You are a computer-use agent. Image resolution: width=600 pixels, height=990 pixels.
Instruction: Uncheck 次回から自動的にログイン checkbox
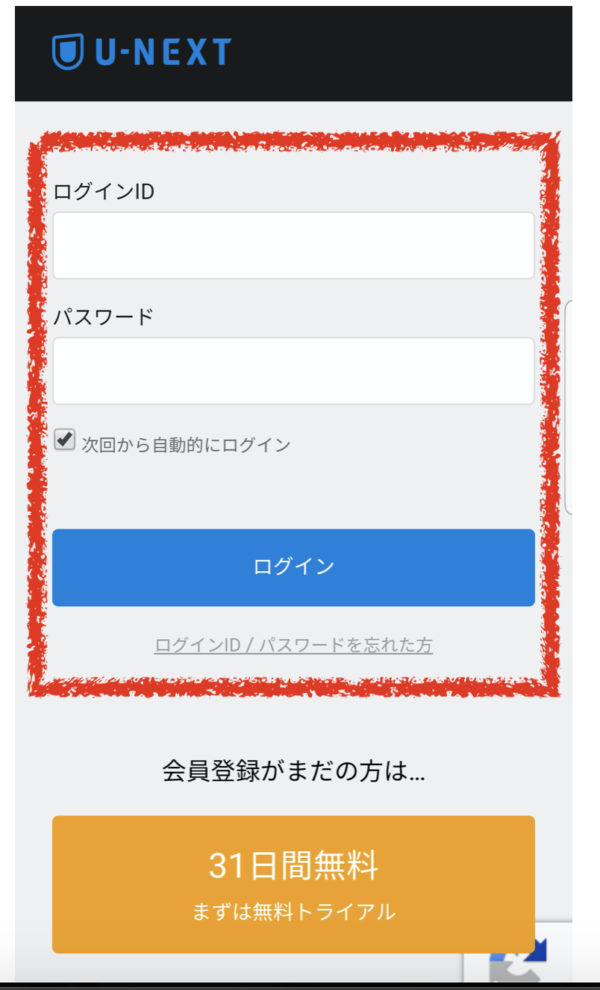pos(64,439)
